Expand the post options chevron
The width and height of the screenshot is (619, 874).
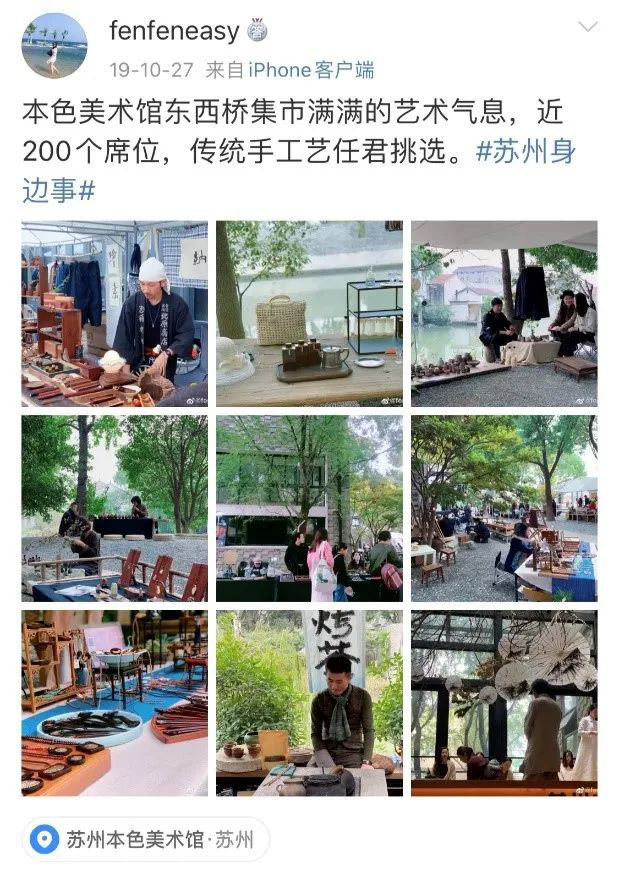coord(588,27)
